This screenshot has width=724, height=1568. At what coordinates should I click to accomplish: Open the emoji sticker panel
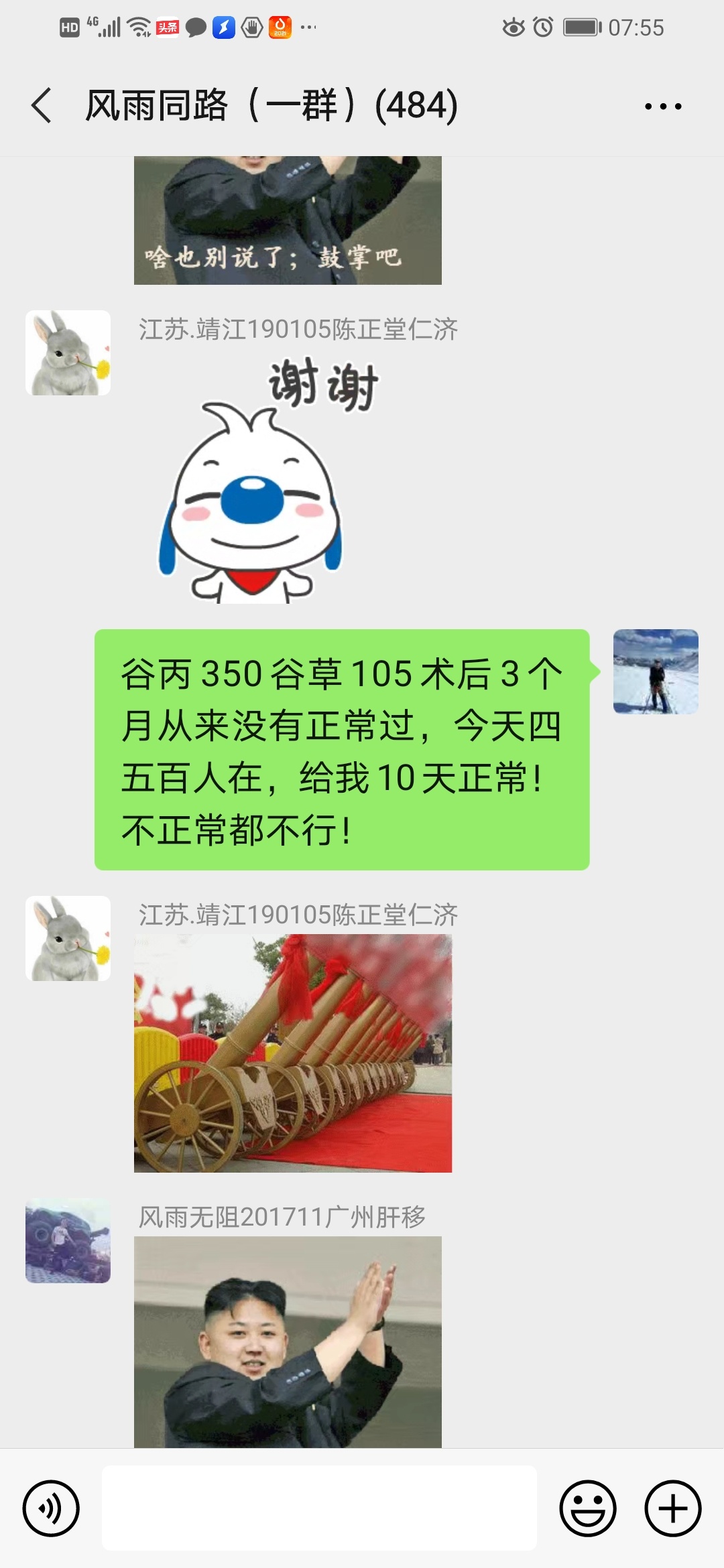(x=587, y=1508)
